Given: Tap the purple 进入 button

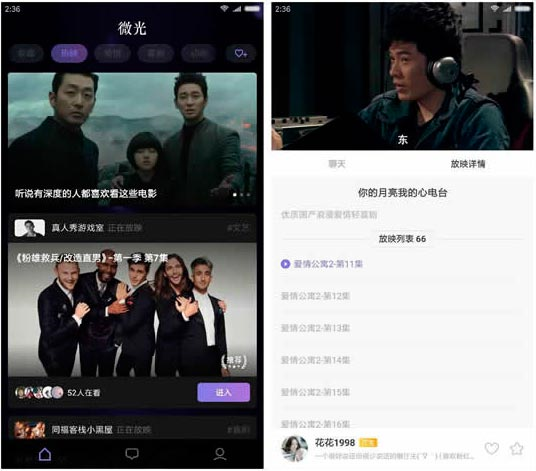Looking at the screenshot, I should [x=224, y=392].
